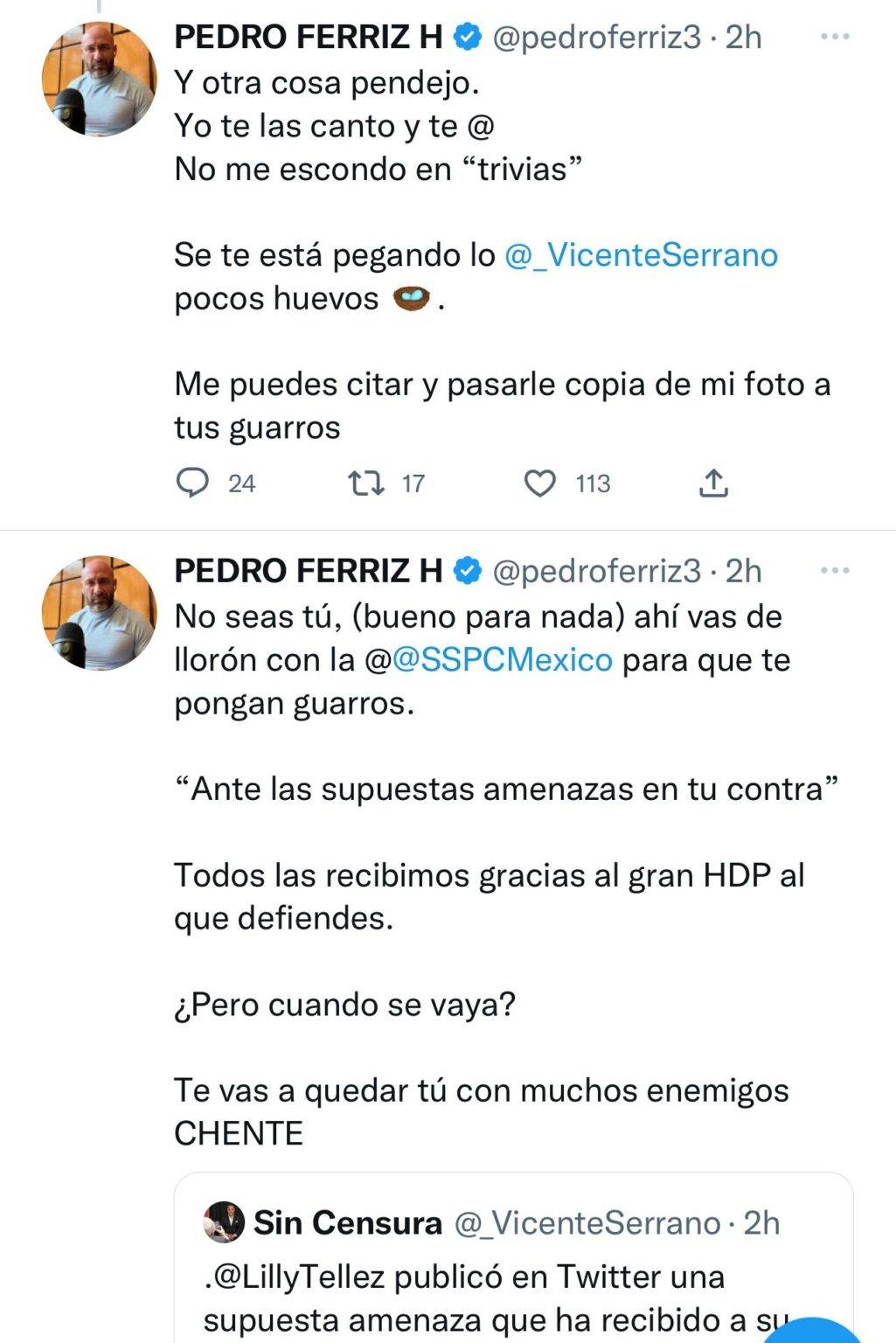This screenshot has height=1343, width=896.
Task: Retweet the "Y otra cosa" tweet
Action: [x=366, y=483]
